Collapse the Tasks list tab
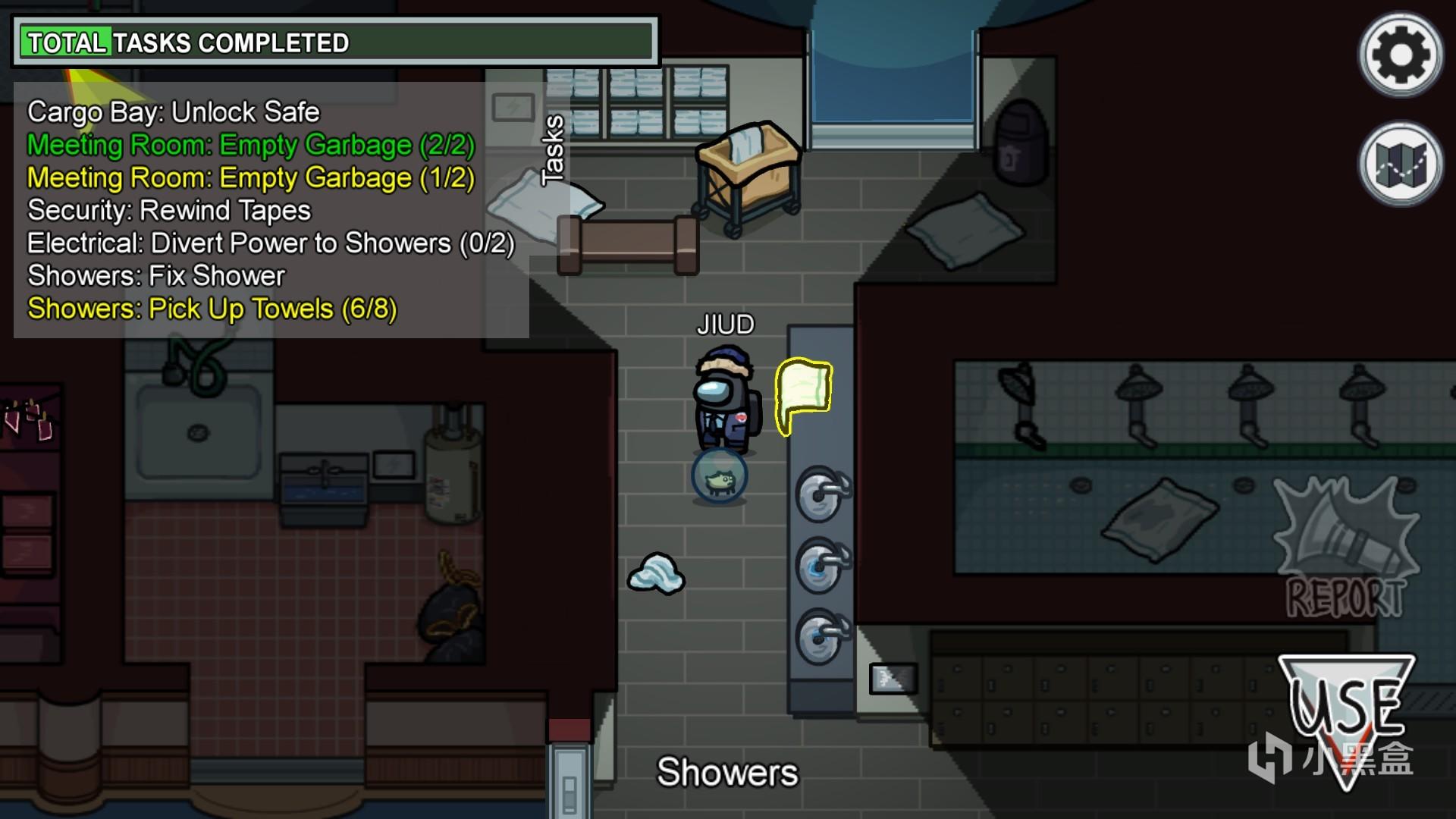Viewport: 1456px width, 819px height. pos(553,149)
